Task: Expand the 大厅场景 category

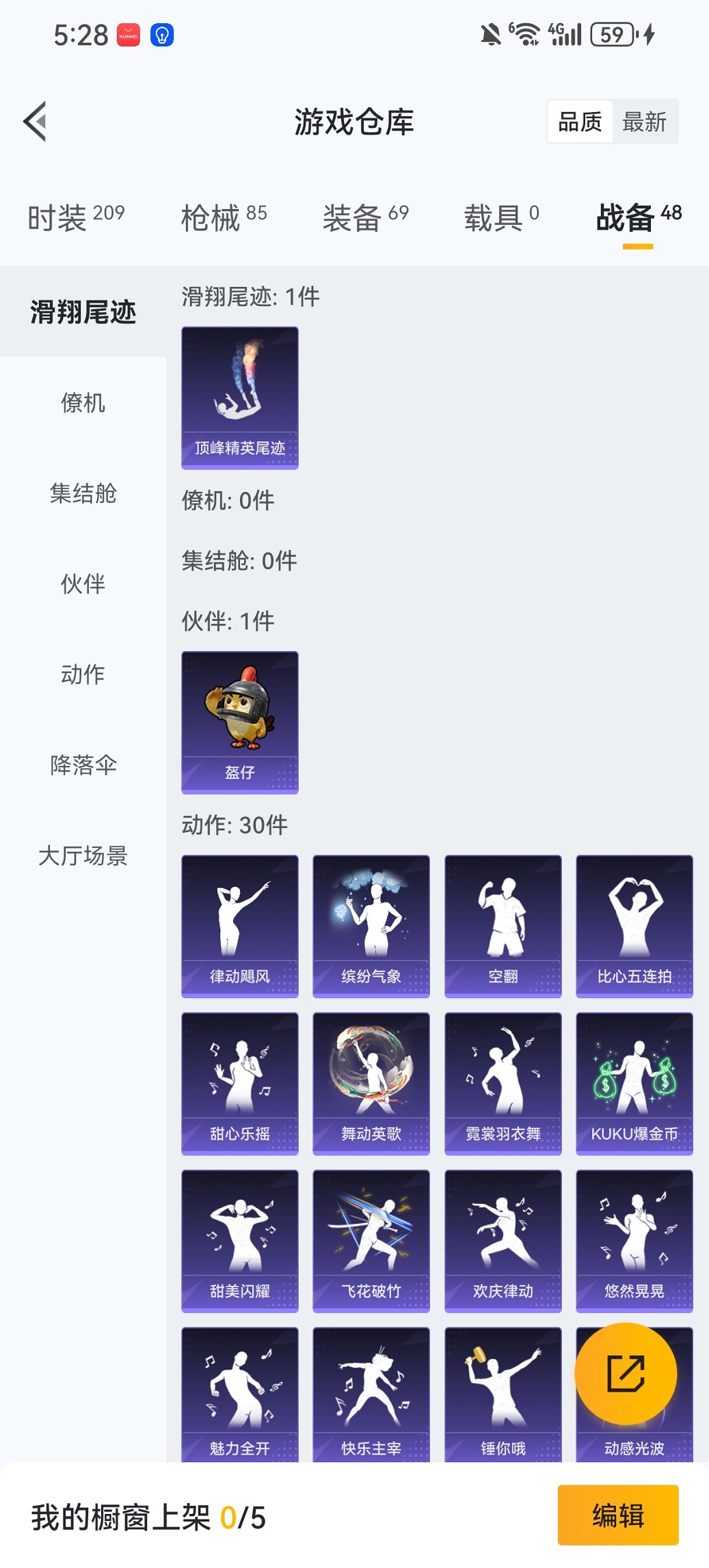Action: pos(82,857)
